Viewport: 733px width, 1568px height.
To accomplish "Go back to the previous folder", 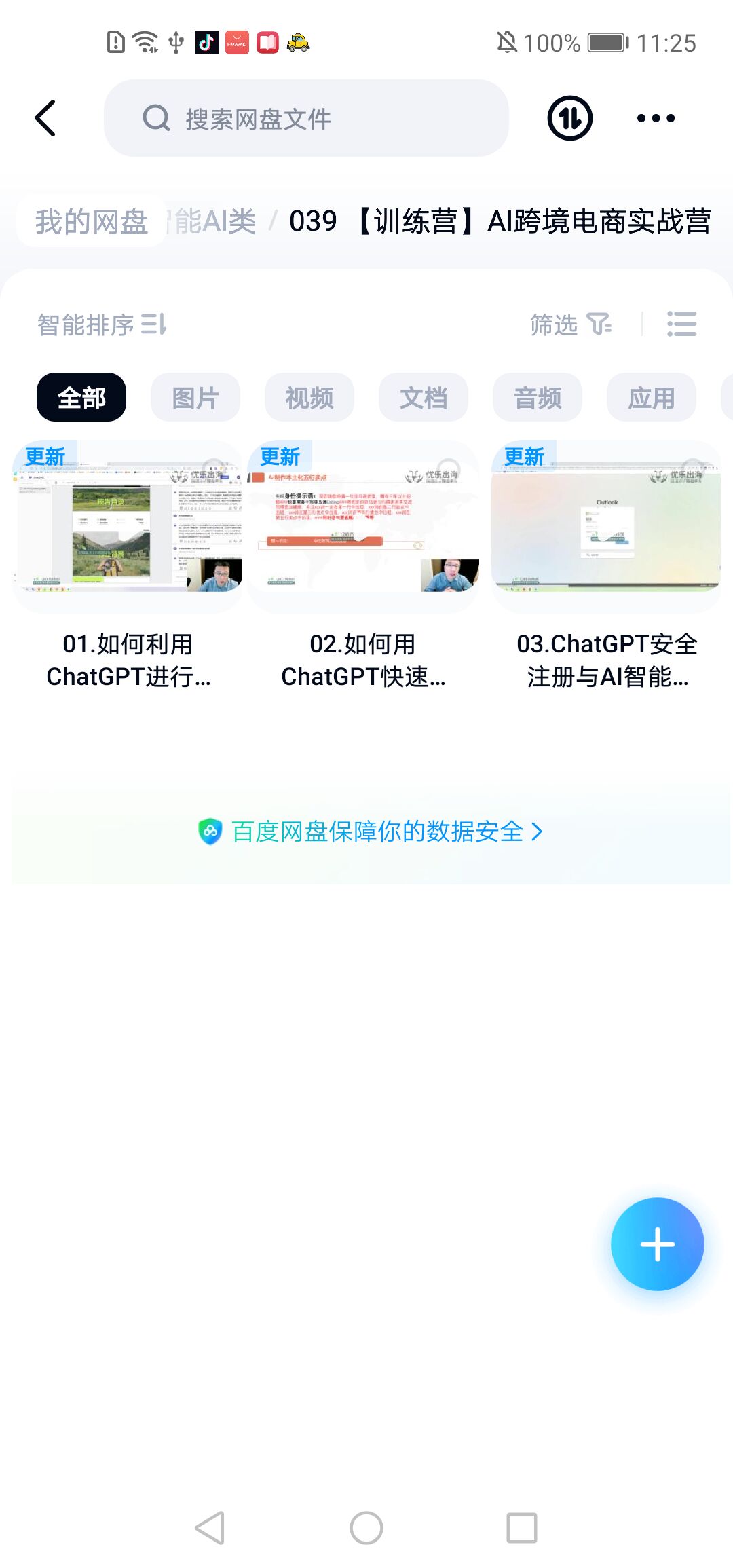I will tap(45, 118).
